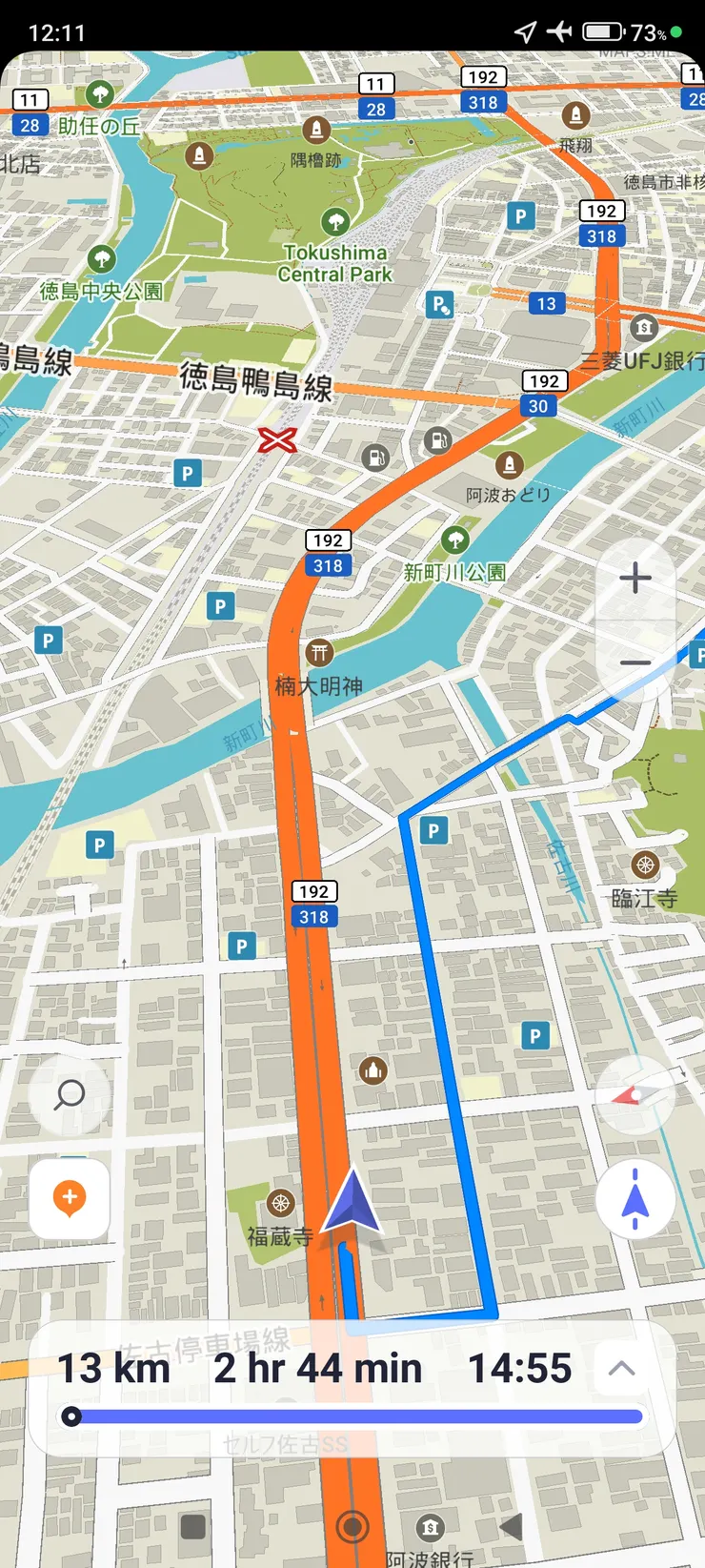Expand the route info panel

621,1369
